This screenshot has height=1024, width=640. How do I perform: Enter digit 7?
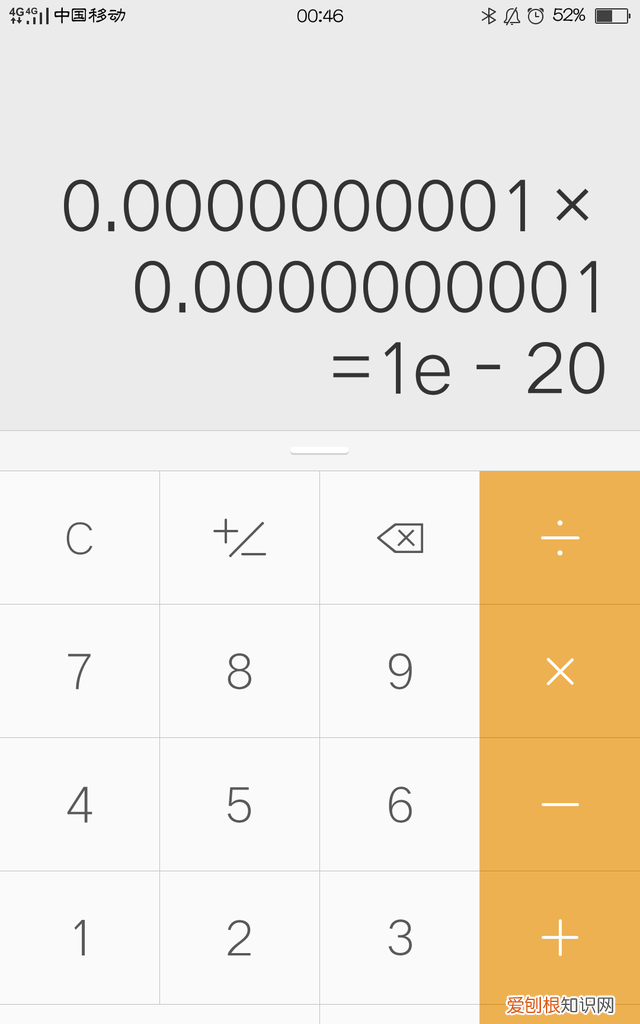[79, 671]
